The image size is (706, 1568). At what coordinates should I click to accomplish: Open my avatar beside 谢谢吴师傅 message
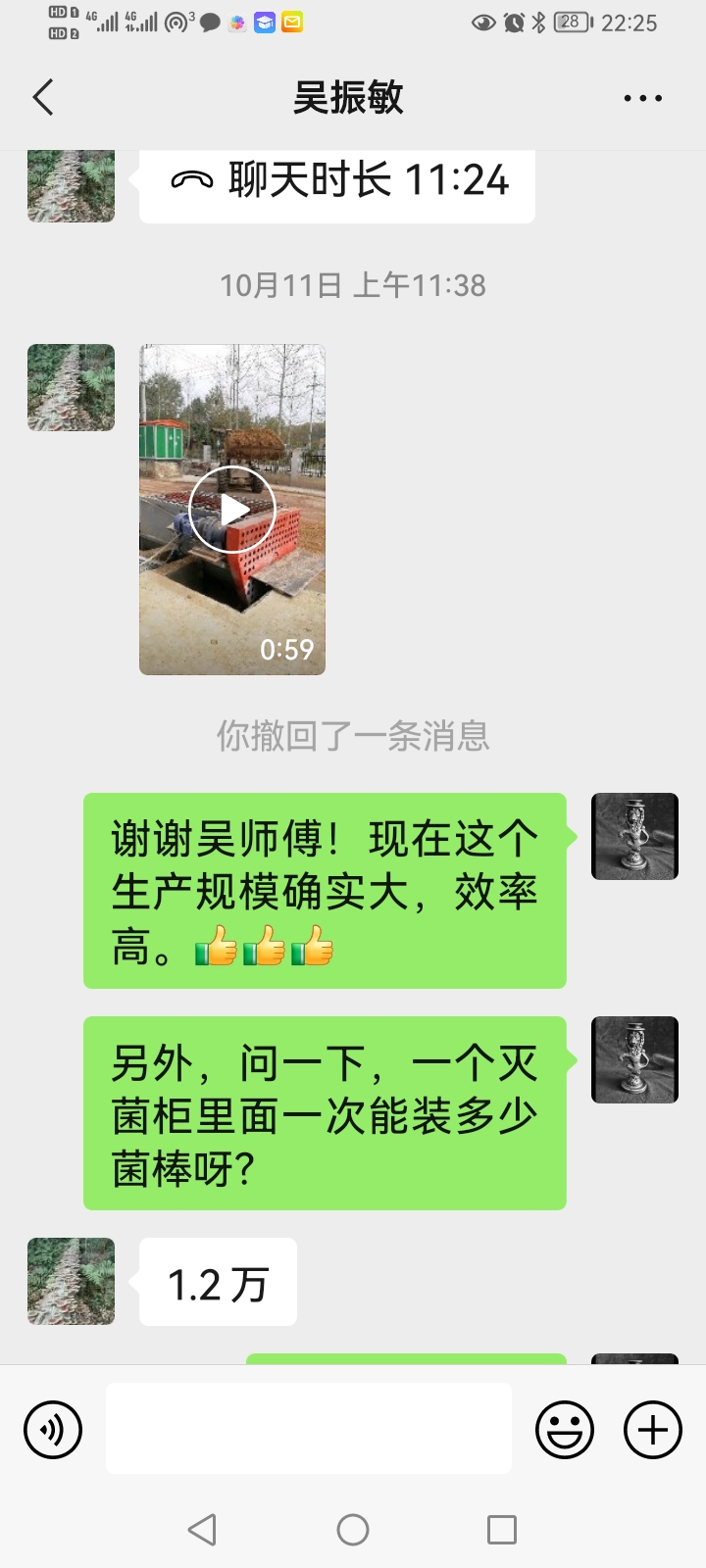pos(634,836)
